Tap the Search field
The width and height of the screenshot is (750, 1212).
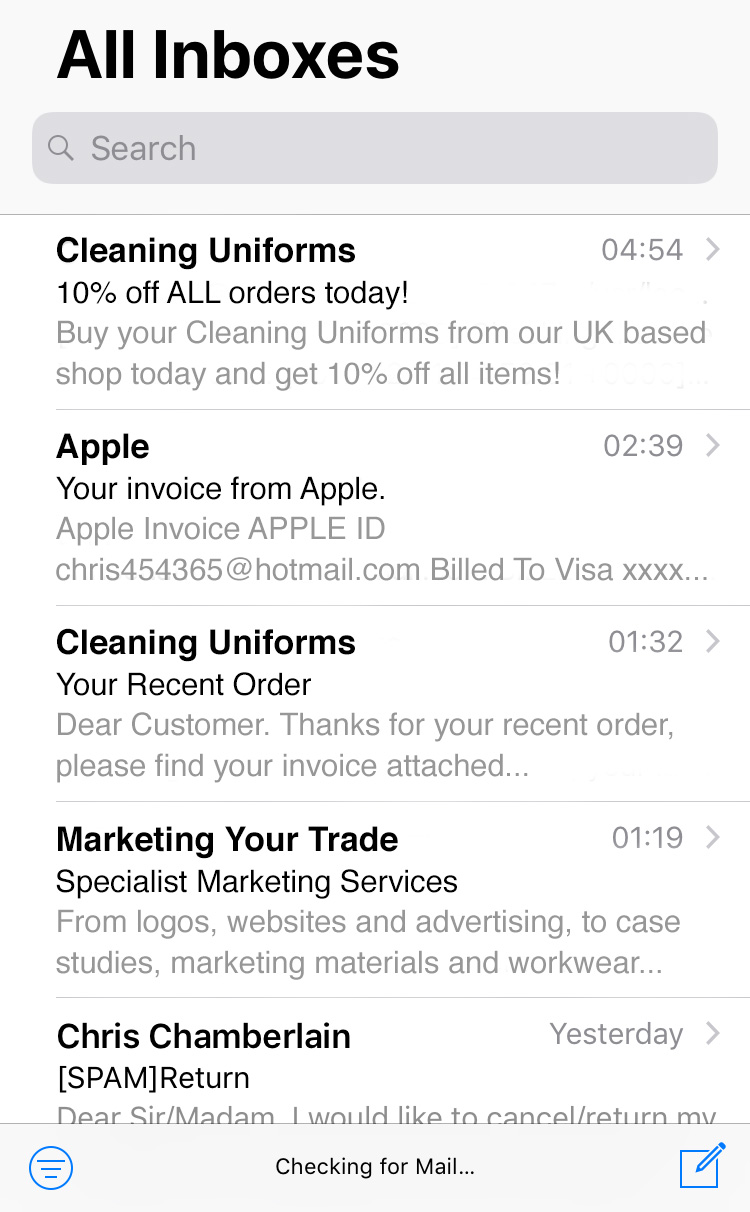[375, 148]
